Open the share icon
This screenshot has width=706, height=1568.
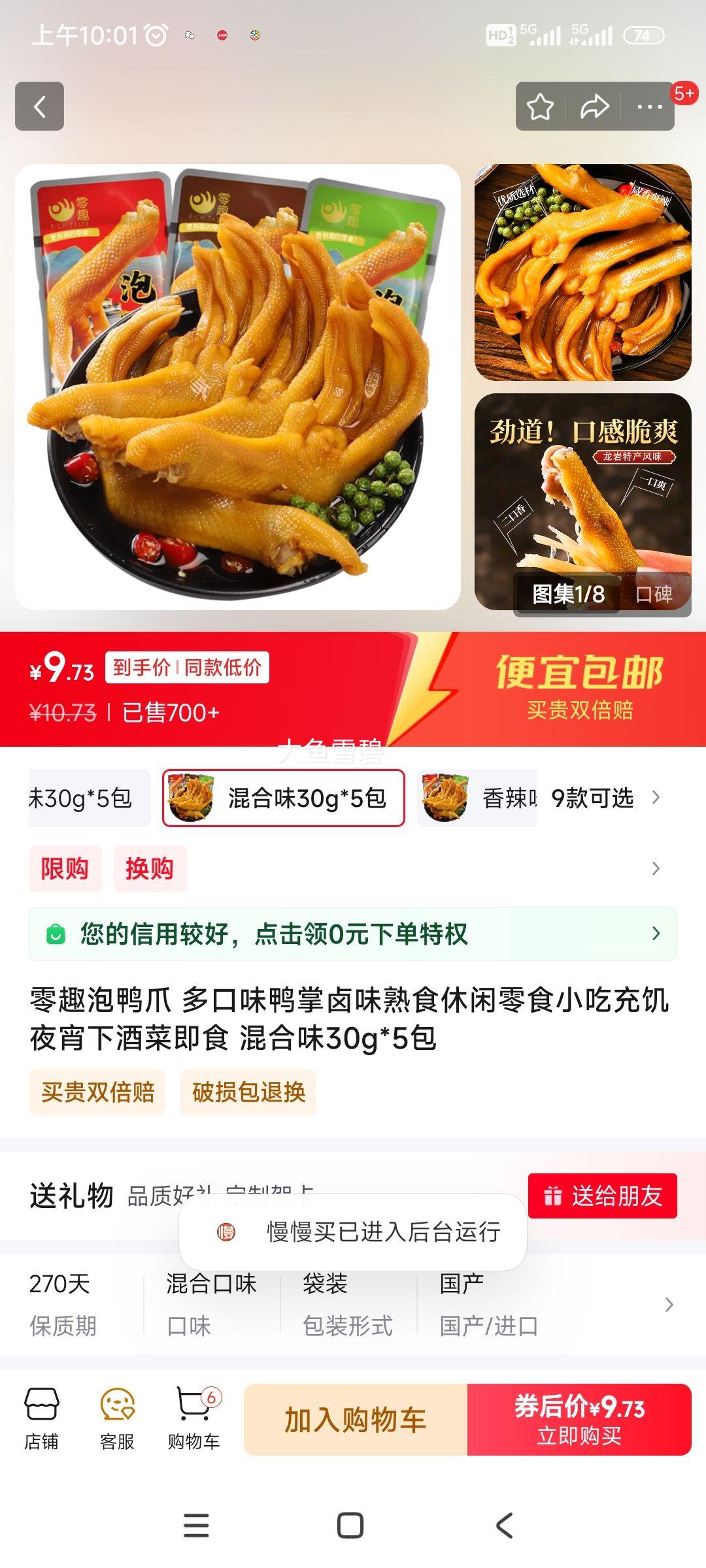(594, 106)
